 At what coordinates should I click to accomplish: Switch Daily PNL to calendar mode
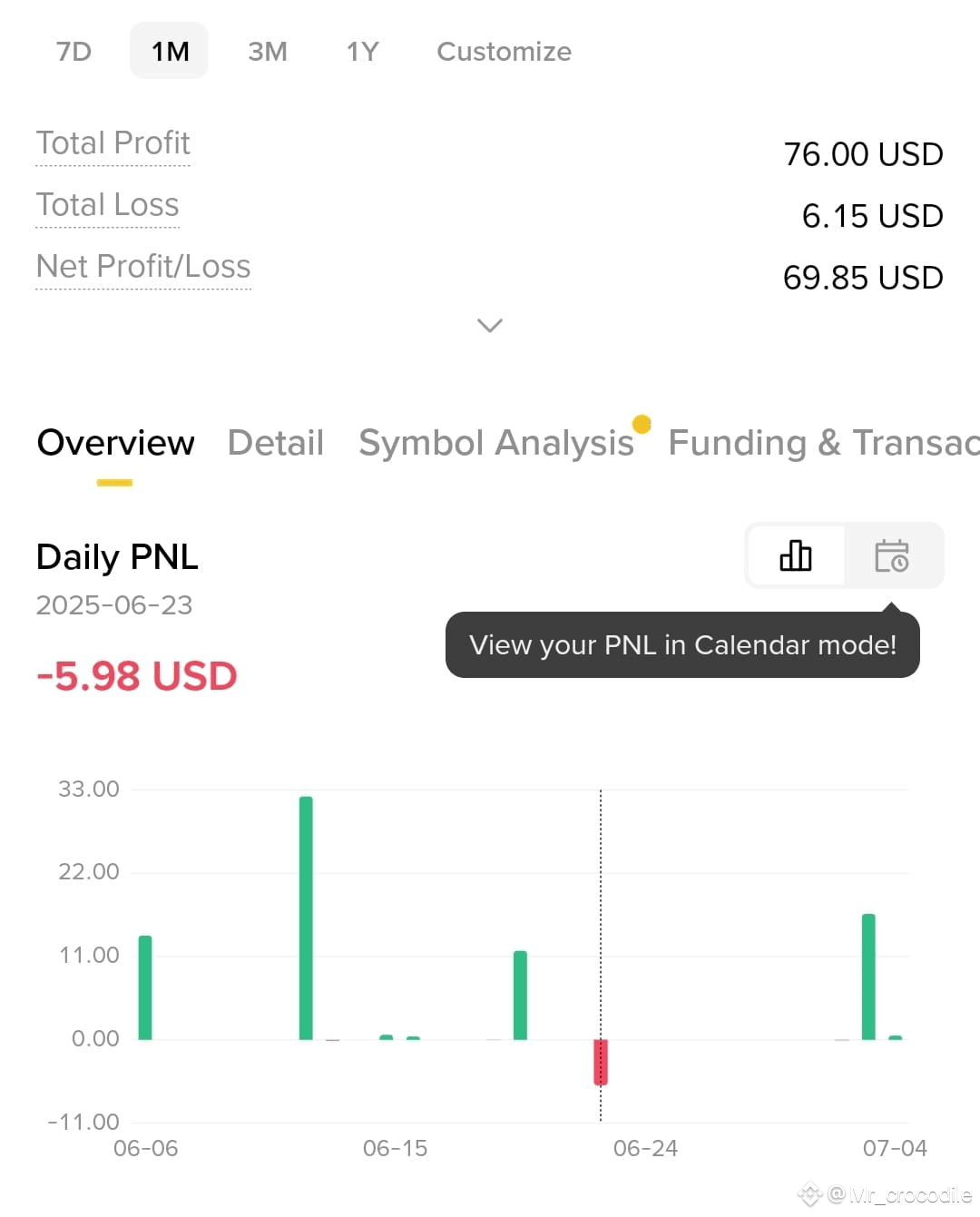click(x=892, y=555)
